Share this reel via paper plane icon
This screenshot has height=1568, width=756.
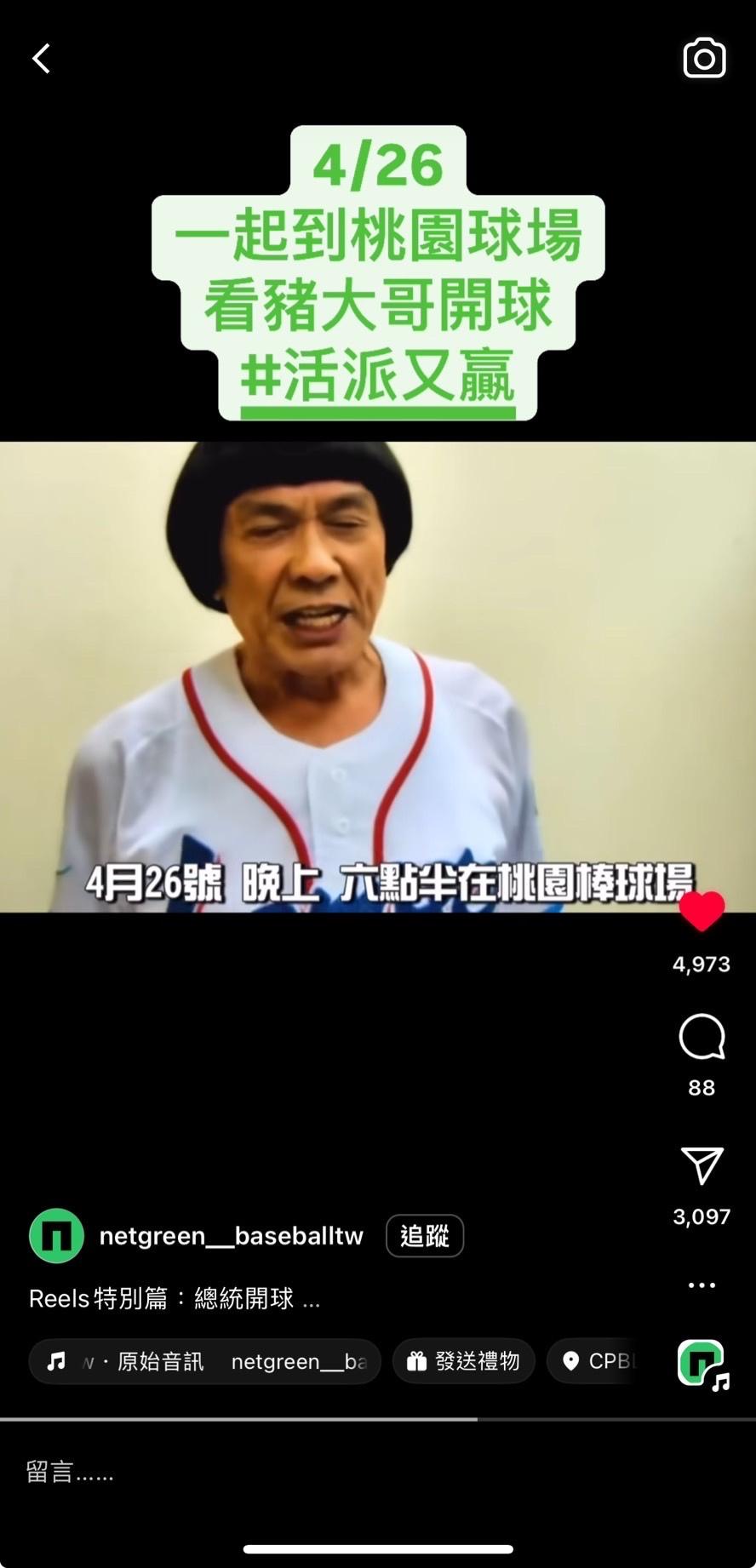(702, 1166)
